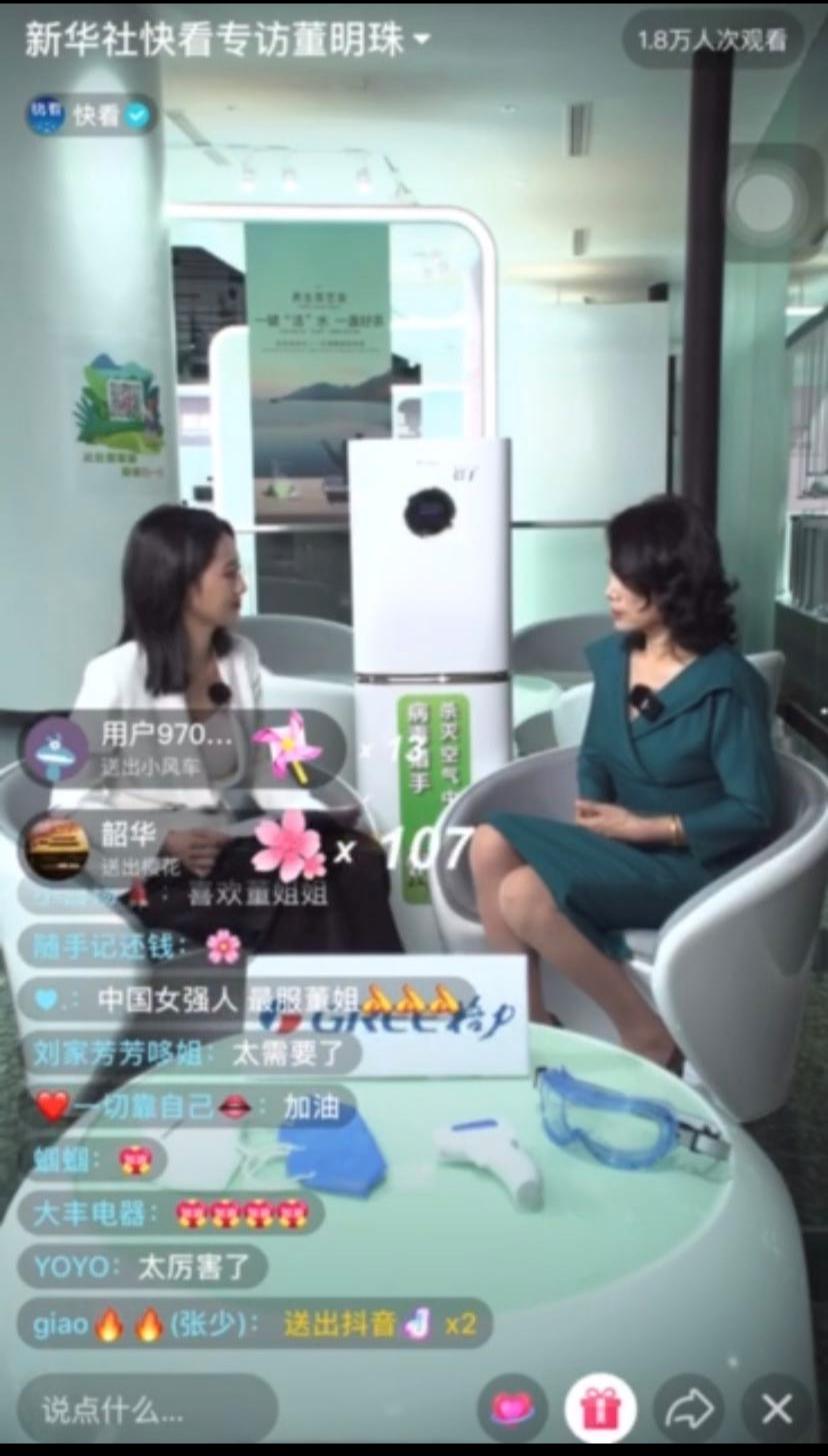Expand the livestream title dropdown
This screenshot has height=1456, width=828.
421,41
